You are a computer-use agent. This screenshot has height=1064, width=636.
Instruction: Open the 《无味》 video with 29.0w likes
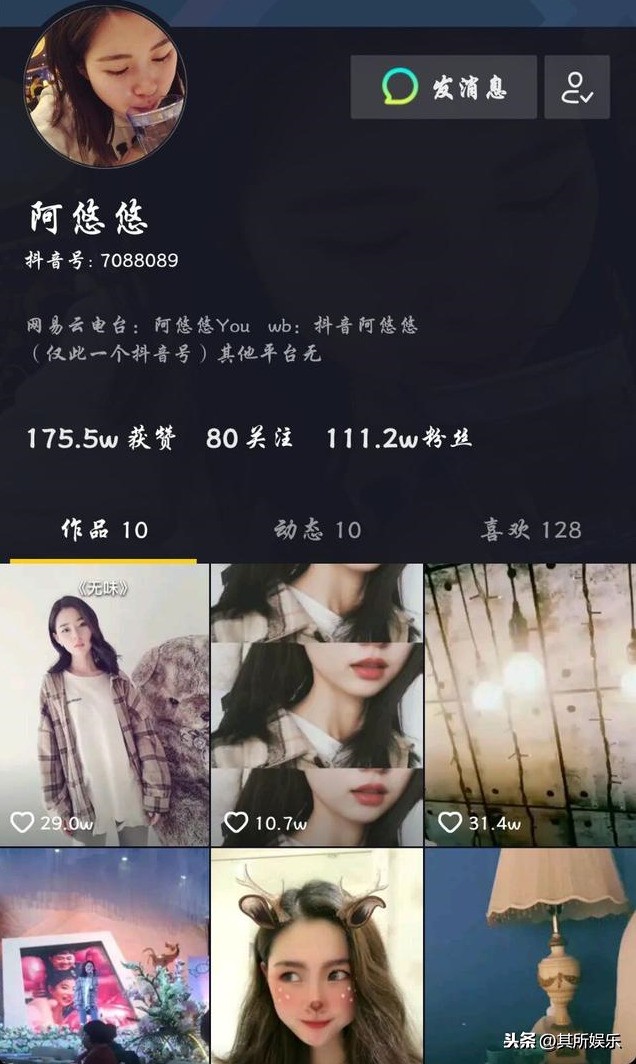pyautogui.click(x=104, y=704)
